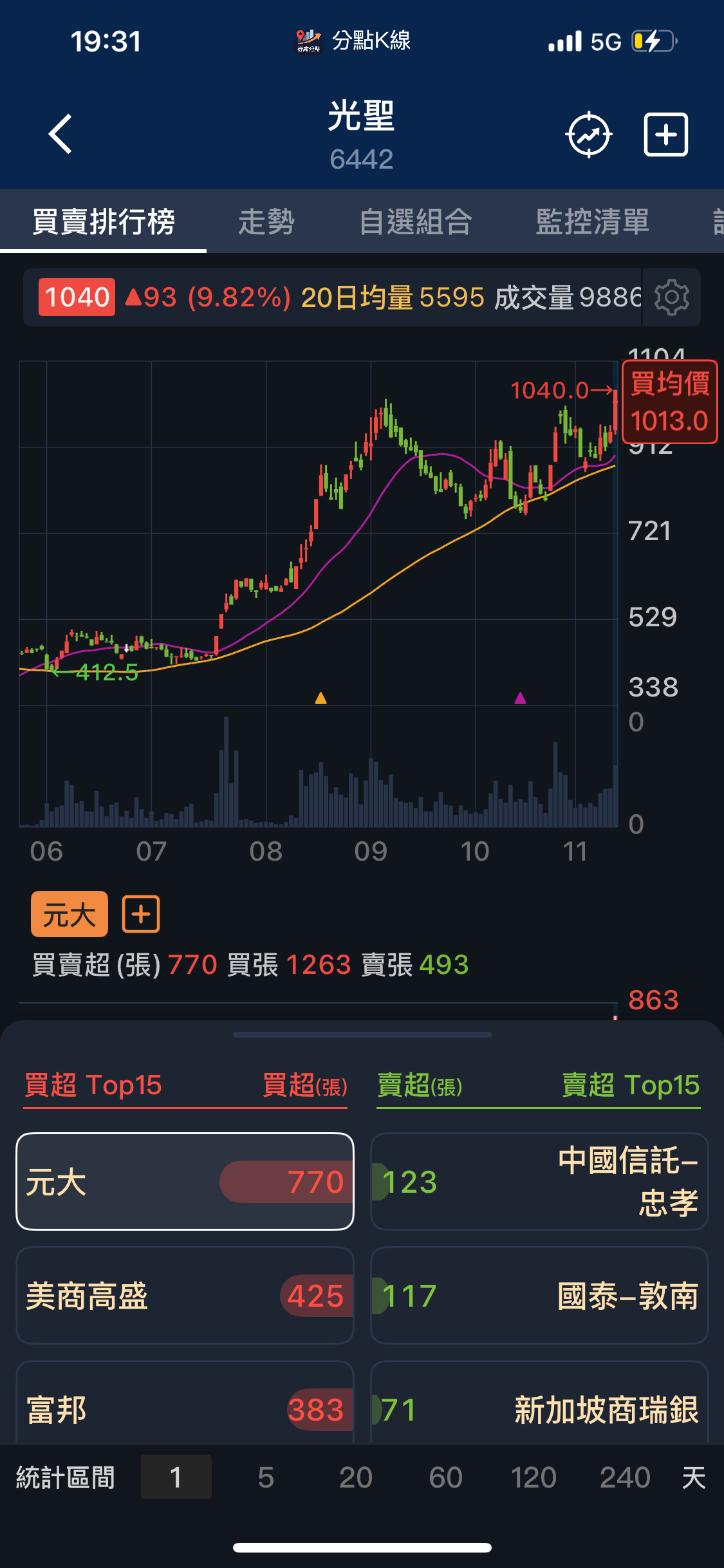Image resolution: width=724 pixels, height=1568 pixels.
Task: Open the chart tracking target icon
Action: pyautogui.click(x=588, y=135)
